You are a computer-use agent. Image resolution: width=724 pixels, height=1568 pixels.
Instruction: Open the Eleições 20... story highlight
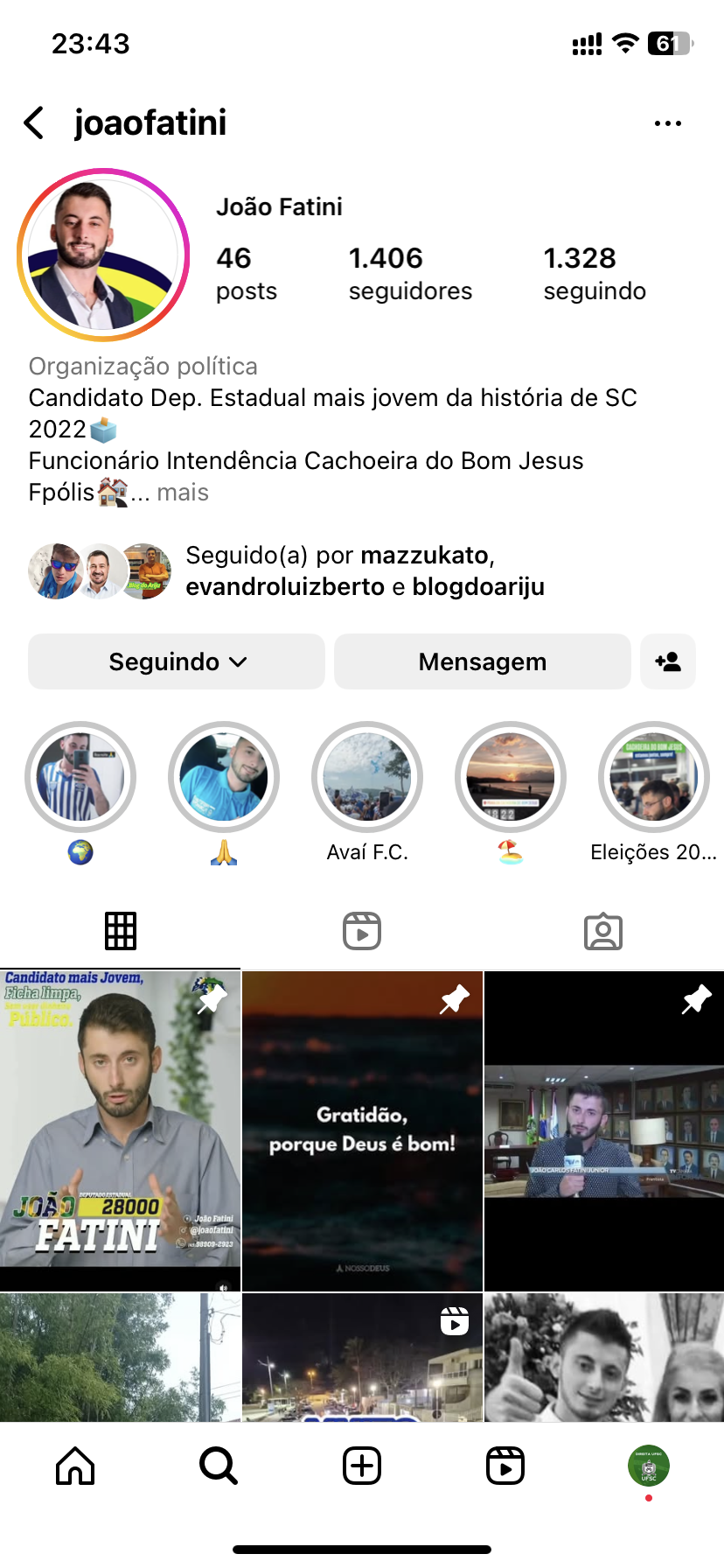[653, 777]
